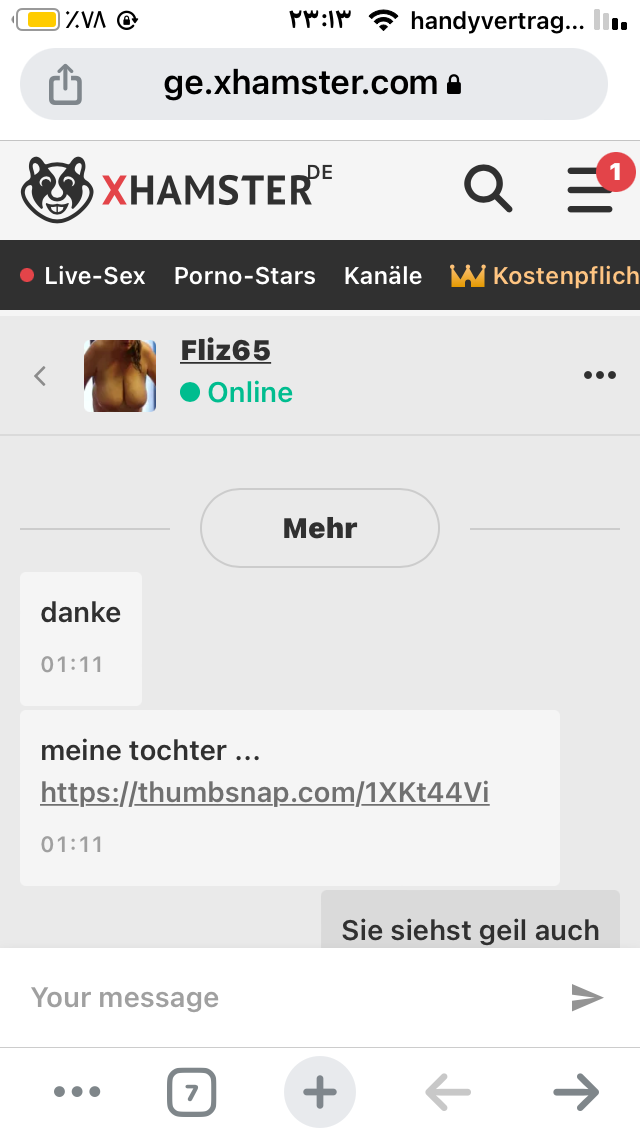The width and height of the screenshot is (640, 1136).
Task: Open a new browser tab
Action: click(320, 1092)
